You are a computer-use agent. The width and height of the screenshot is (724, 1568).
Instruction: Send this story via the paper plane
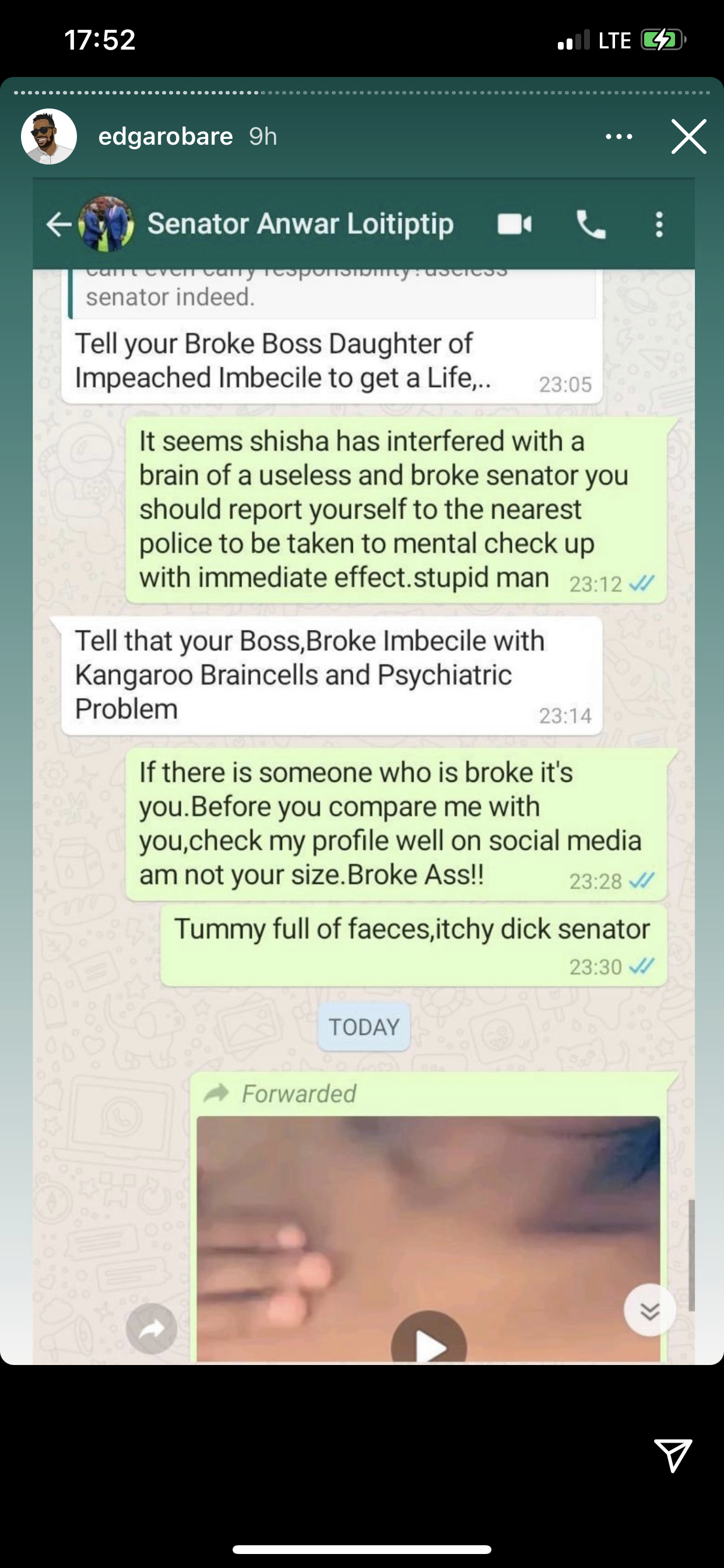click(673, 1455)
